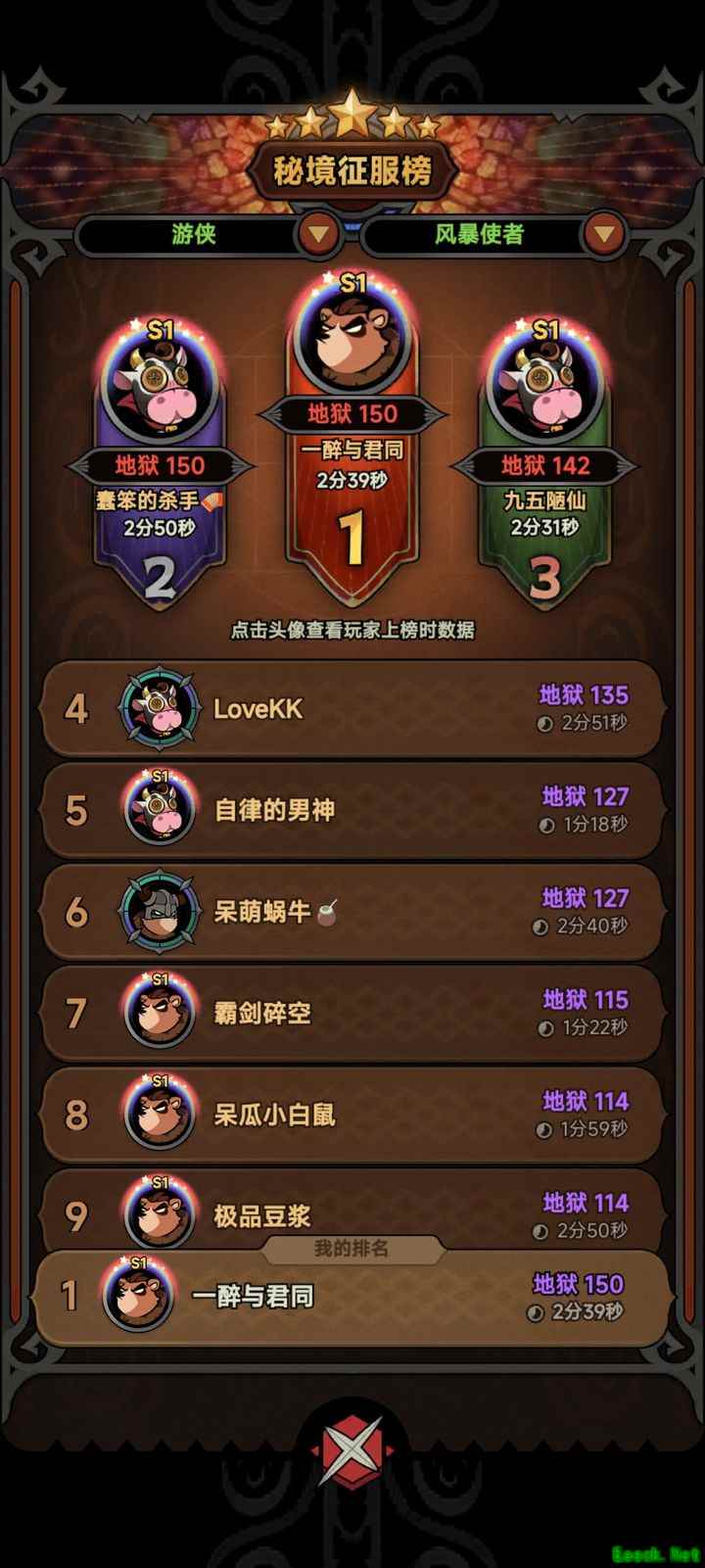Expand the 风暴使者 dropdown
The image size is (705, 1568).
point(603,234)
